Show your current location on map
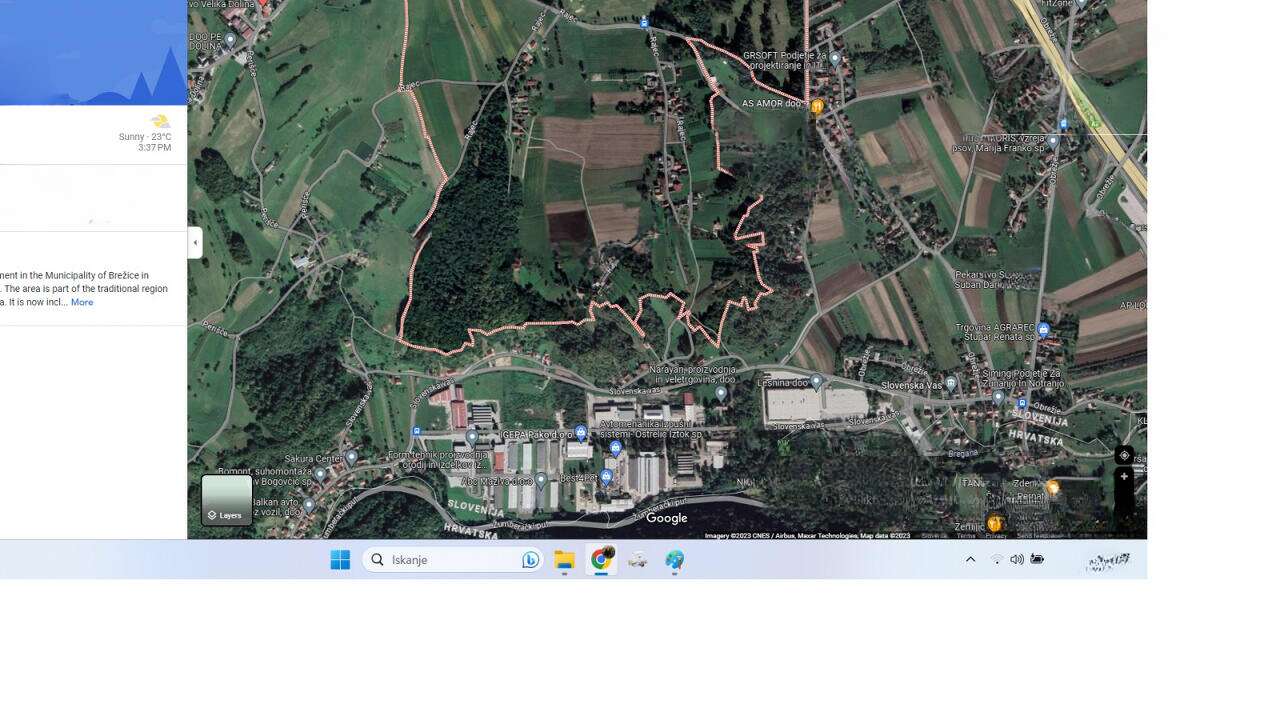This screenshot has height=720, width=1280. tap(1124, 455)
